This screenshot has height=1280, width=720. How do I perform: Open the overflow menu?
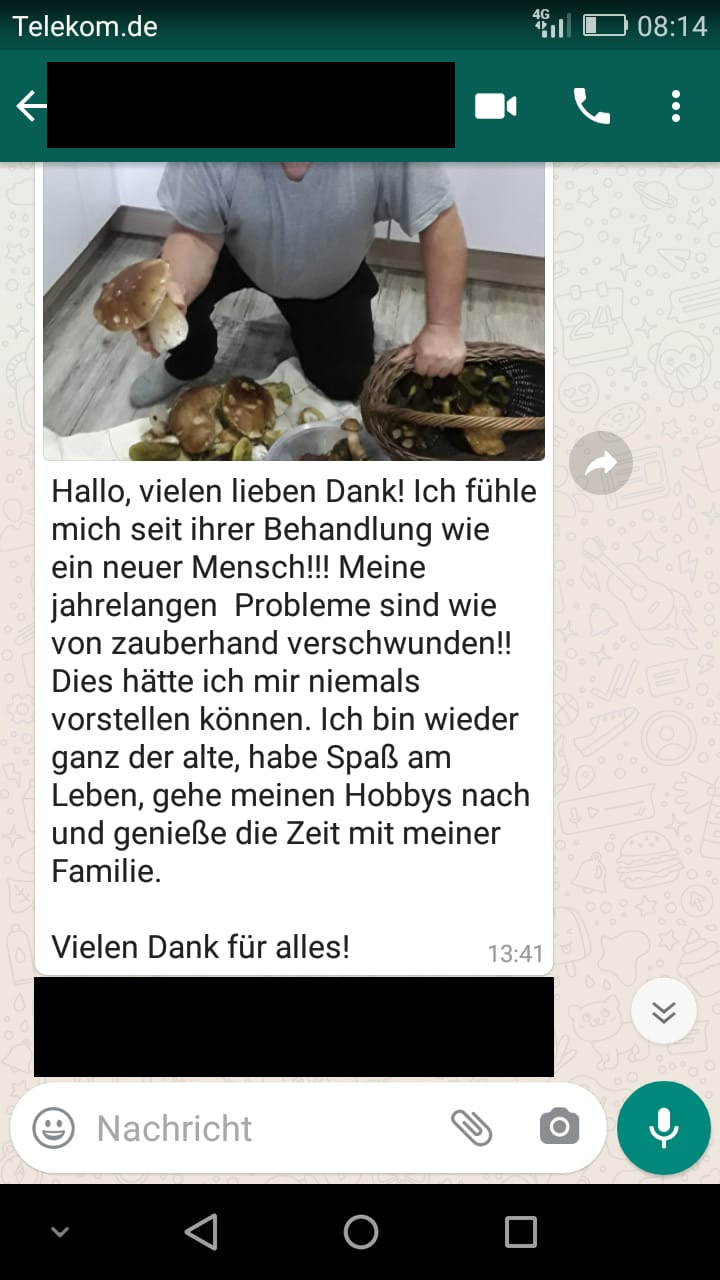tap(676, 106)
